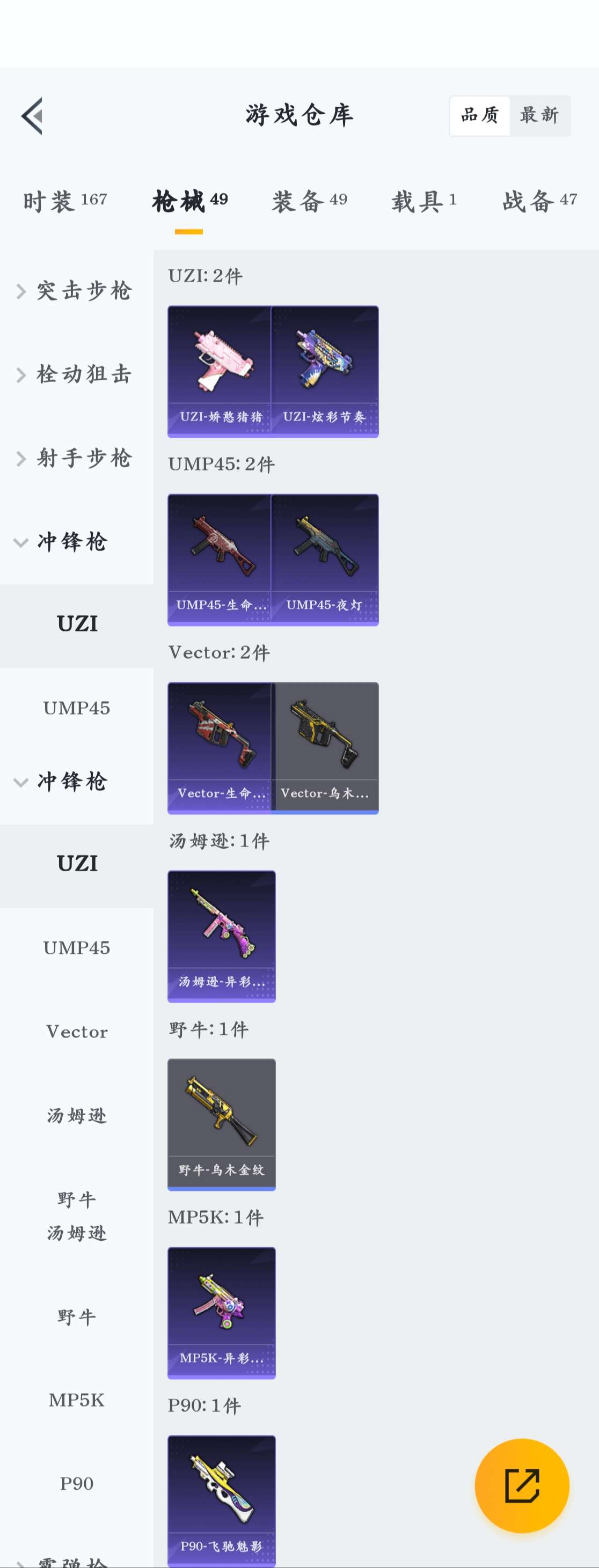Open the UZI-炫彩节奏 skin card

pos(325,371)
